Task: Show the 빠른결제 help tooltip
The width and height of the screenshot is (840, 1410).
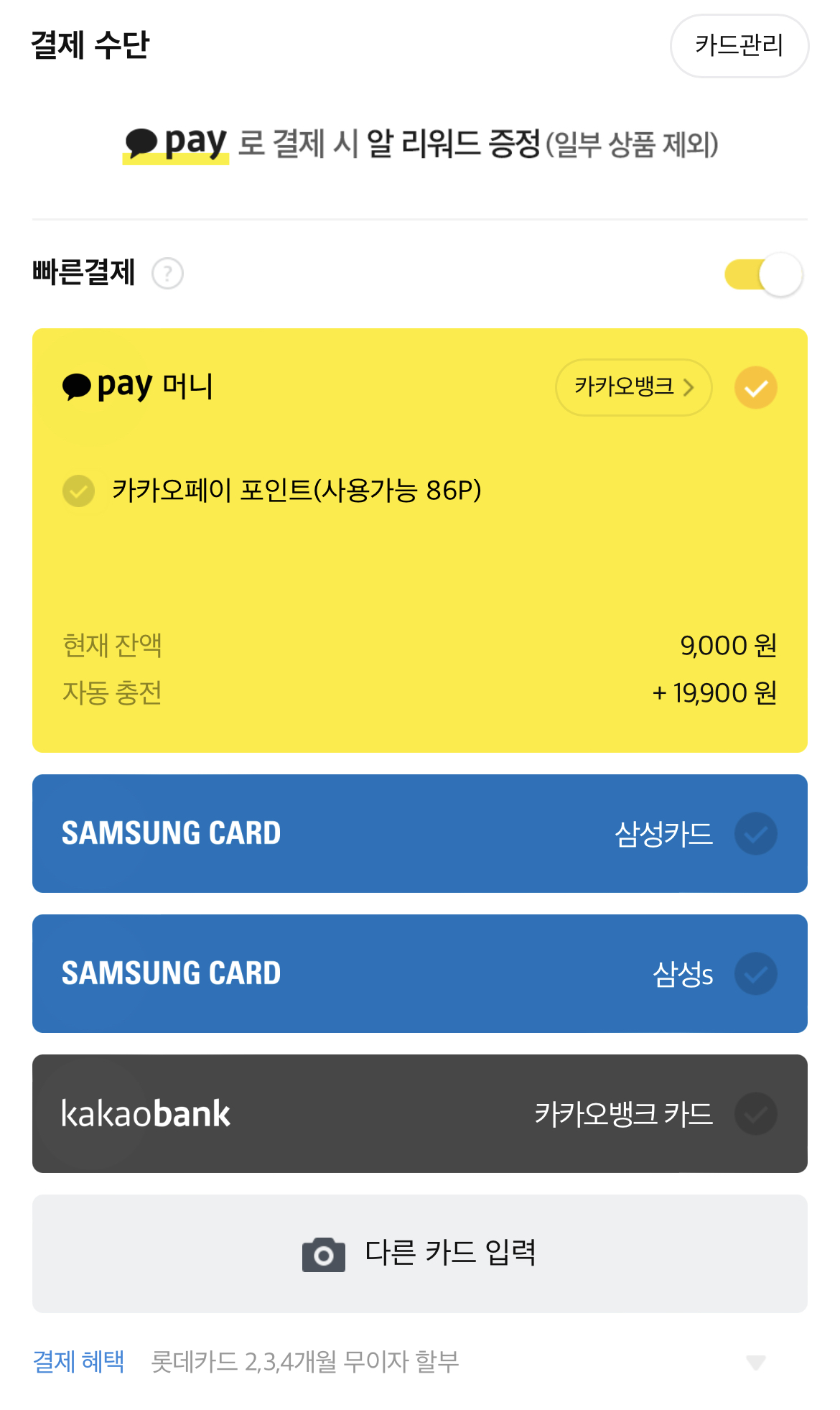Action: tap(168, 274)
